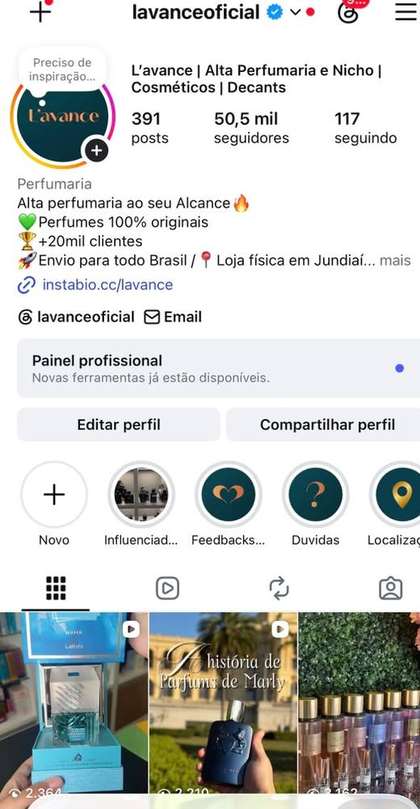The height and width of the screenshot is (809, 420).
Task: View the 50,5 mil seguidores list
Action: tap(251, 128)
